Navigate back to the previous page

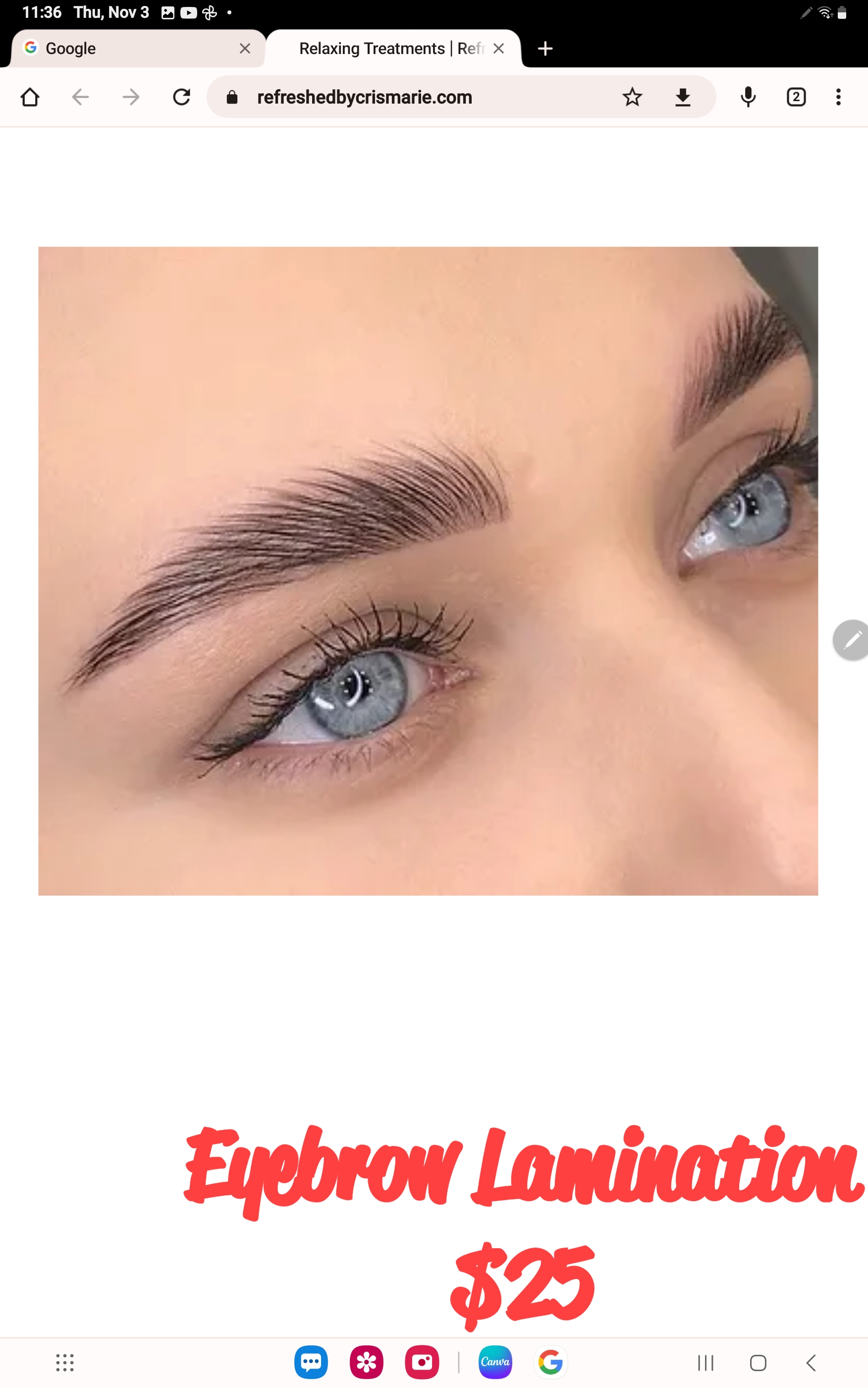(x=80, y=97)
